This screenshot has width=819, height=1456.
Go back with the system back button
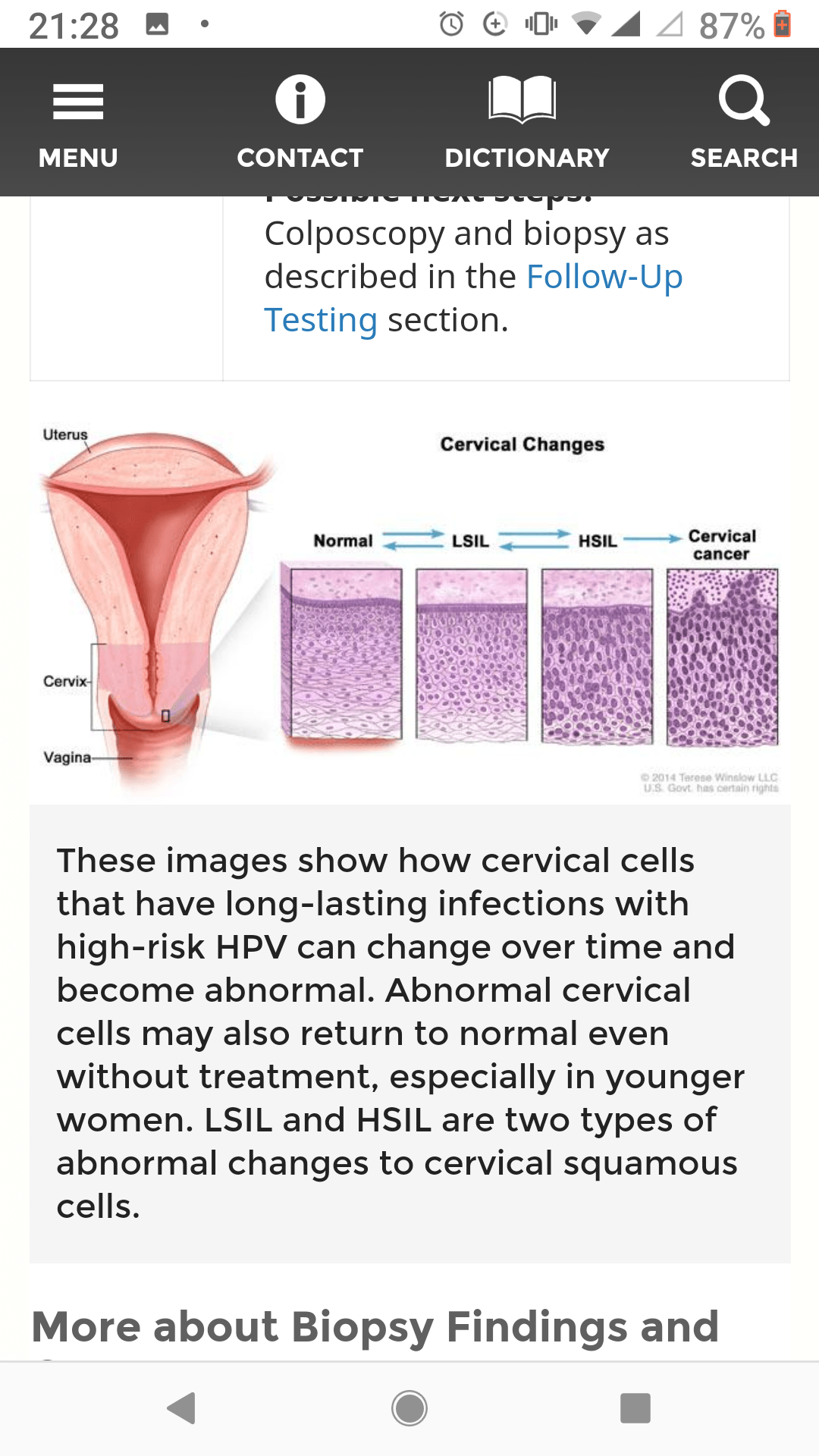pyautogui.click(x=182, y=1408)
